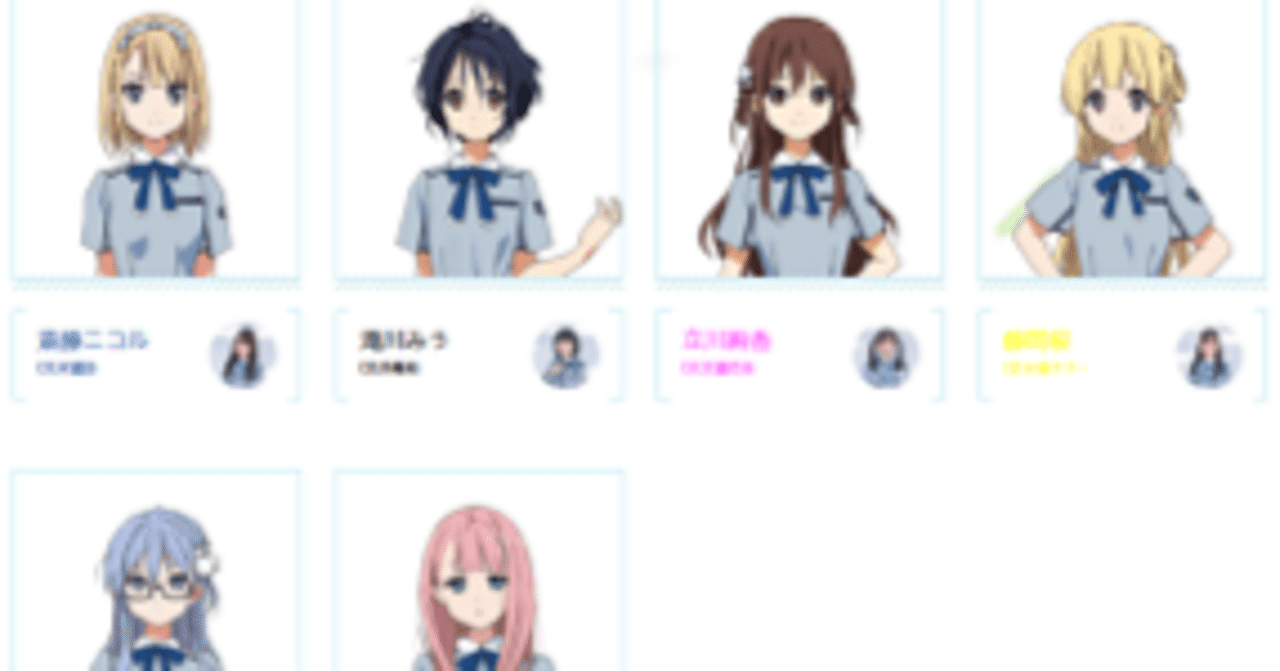Select the 滝川みう name card

point(478,355)
